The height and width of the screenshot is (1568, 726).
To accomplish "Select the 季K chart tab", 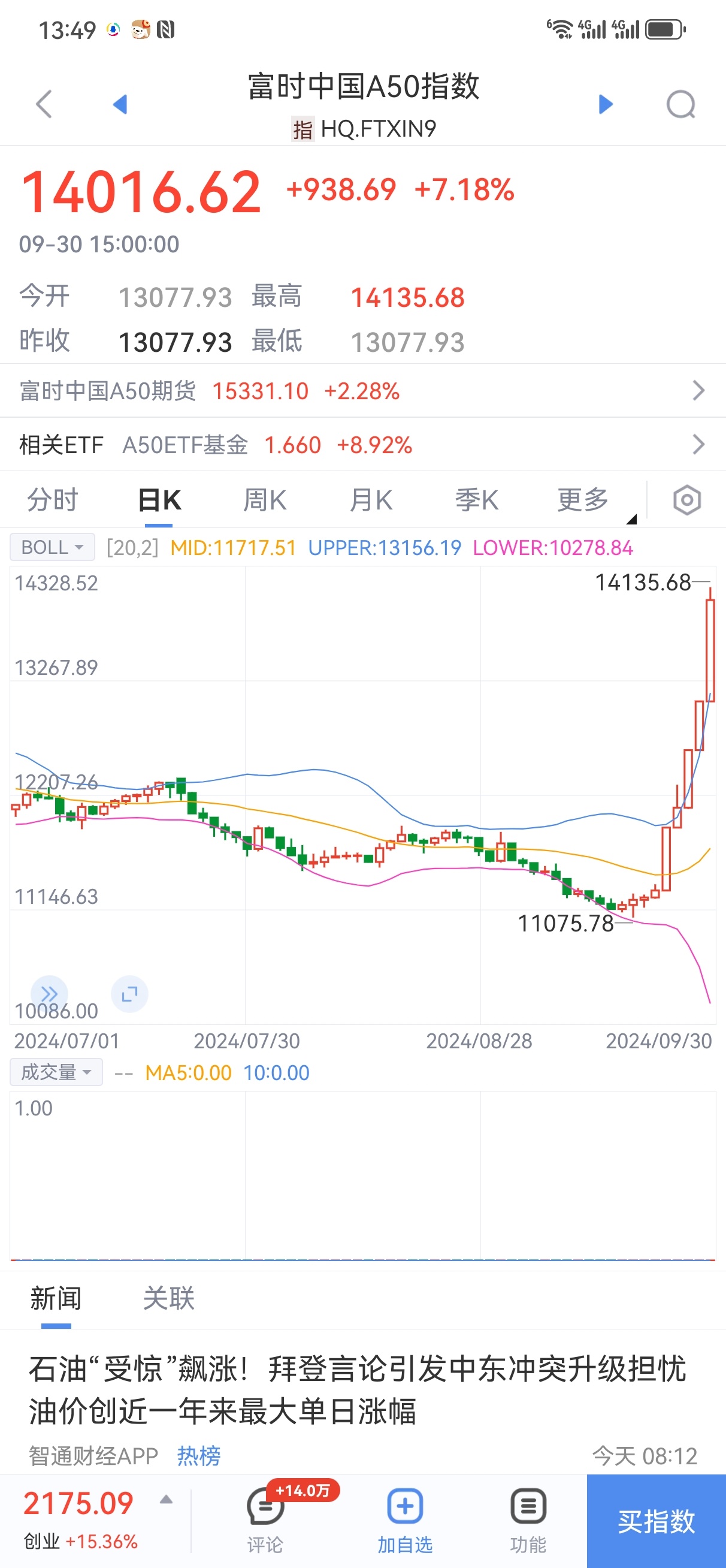I will (476, 500).
